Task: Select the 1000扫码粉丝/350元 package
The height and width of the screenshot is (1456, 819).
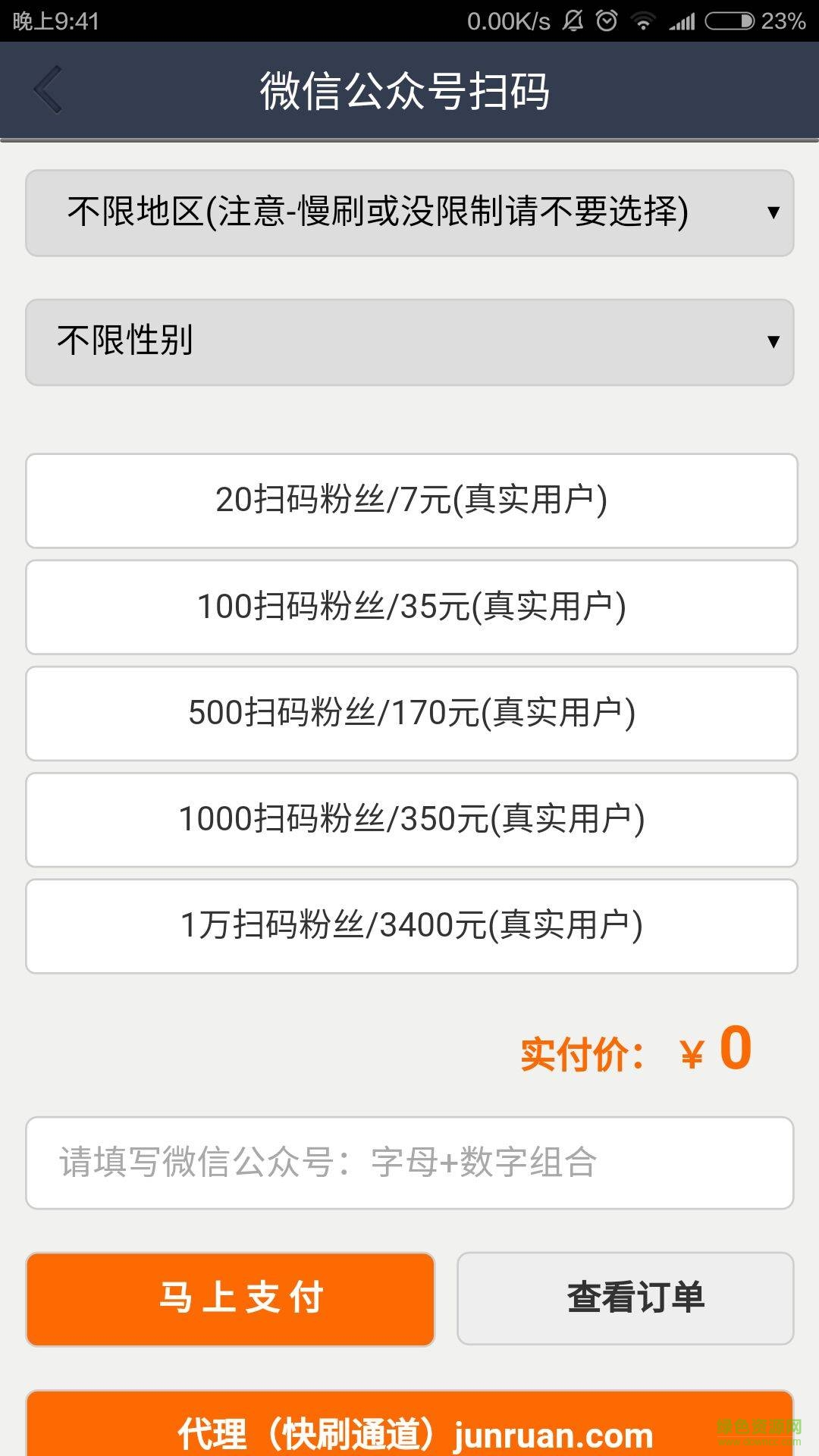Action: click(x=411, y=819)
